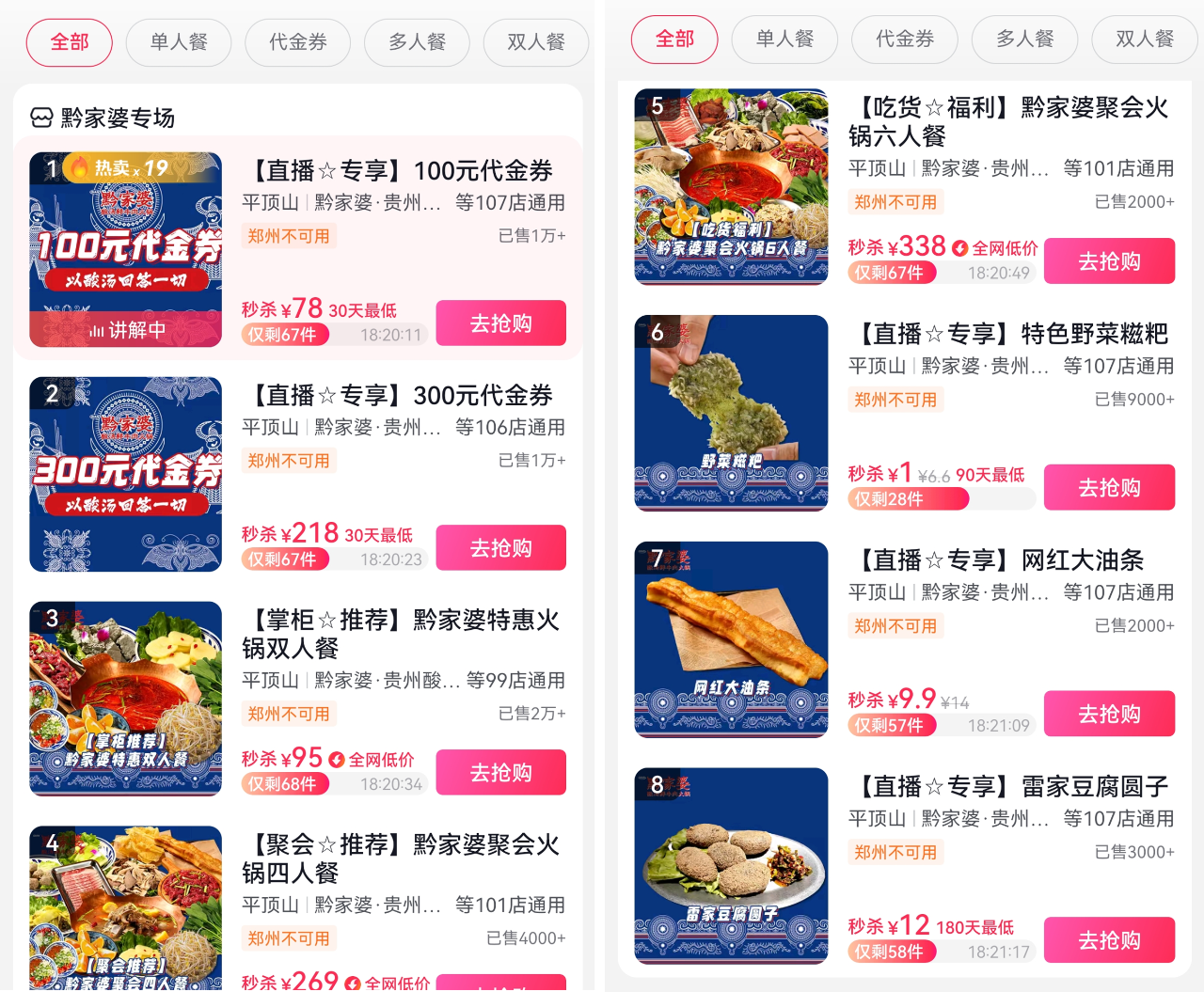
Task: Open the 100元代金券 product image
Action: (126, 250)
